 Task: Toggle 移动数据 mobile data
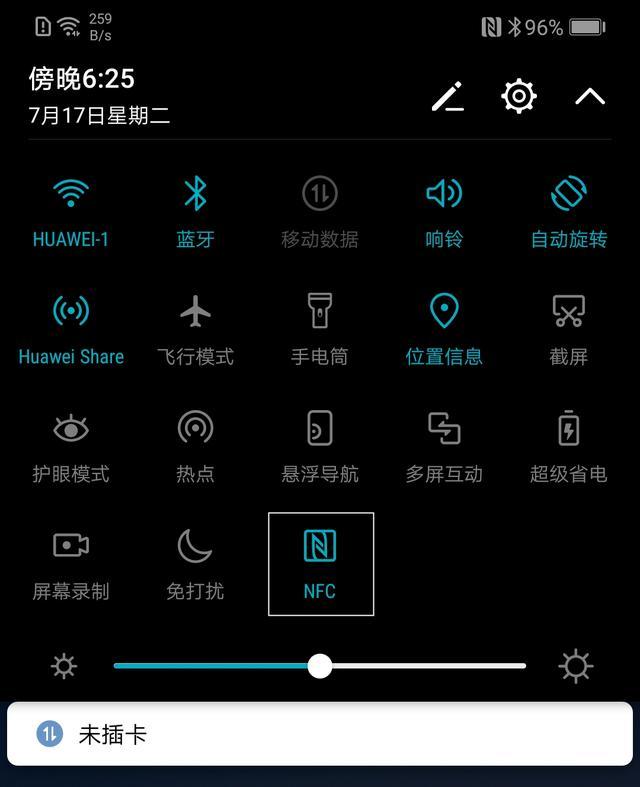tap(320, 194)
